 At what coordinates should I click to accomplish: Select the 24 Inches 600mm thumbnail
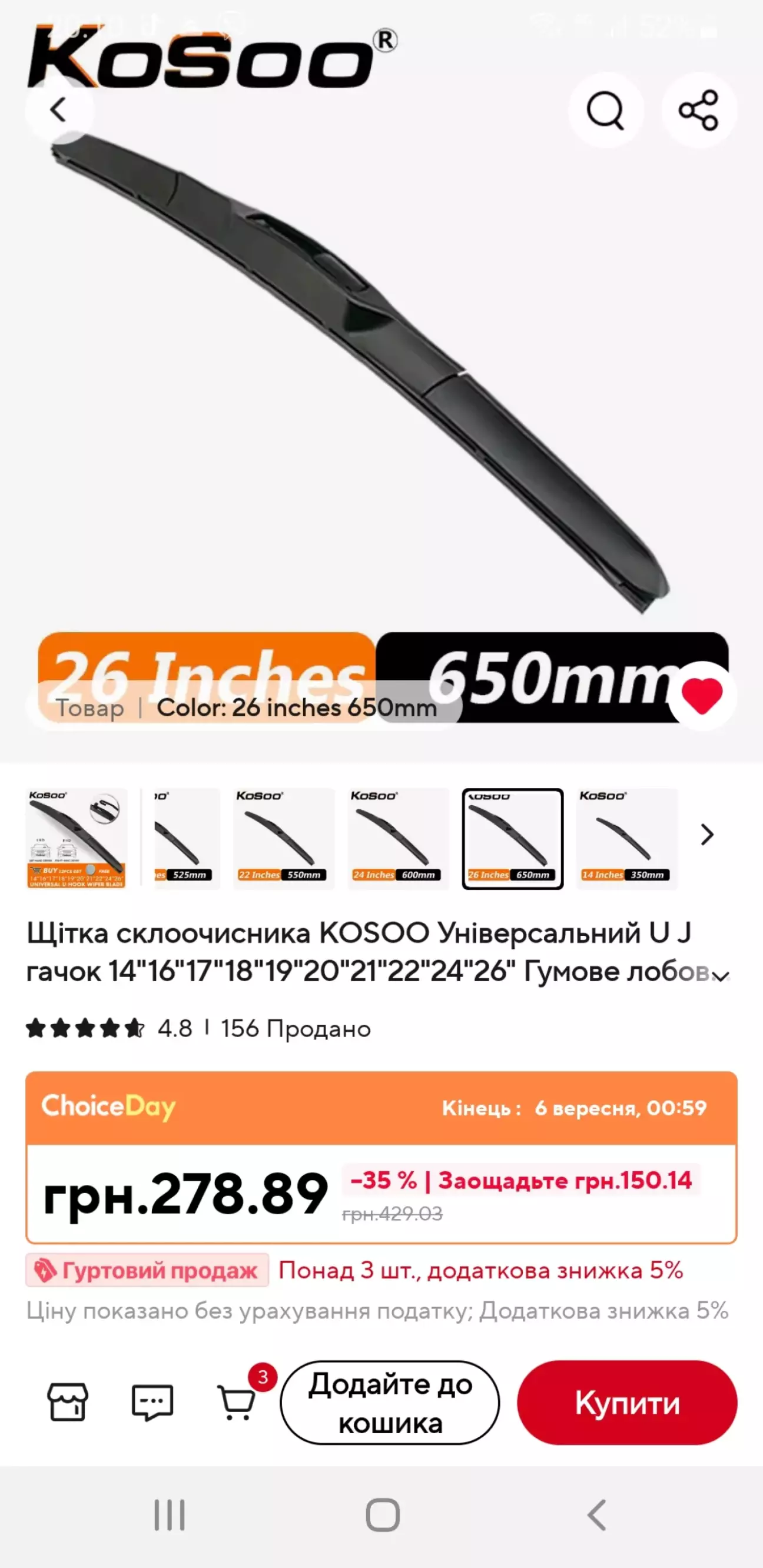(398, 838)
